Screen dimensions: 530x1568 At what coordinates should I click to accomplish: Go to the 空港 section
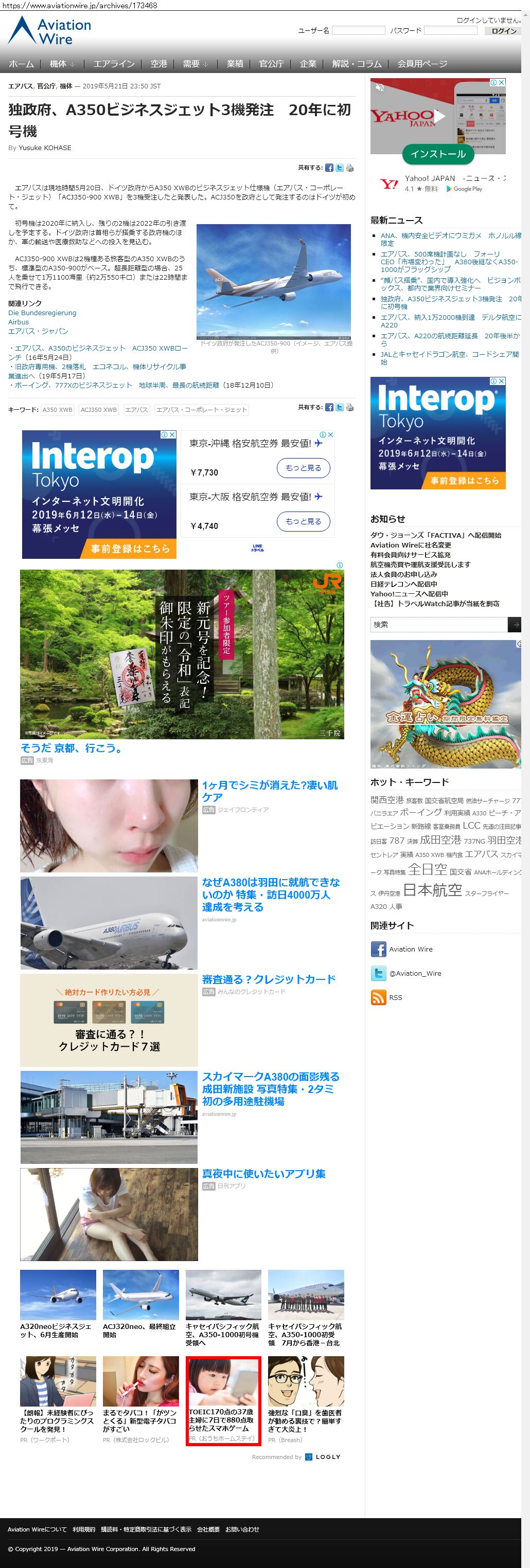pos(159,64)
